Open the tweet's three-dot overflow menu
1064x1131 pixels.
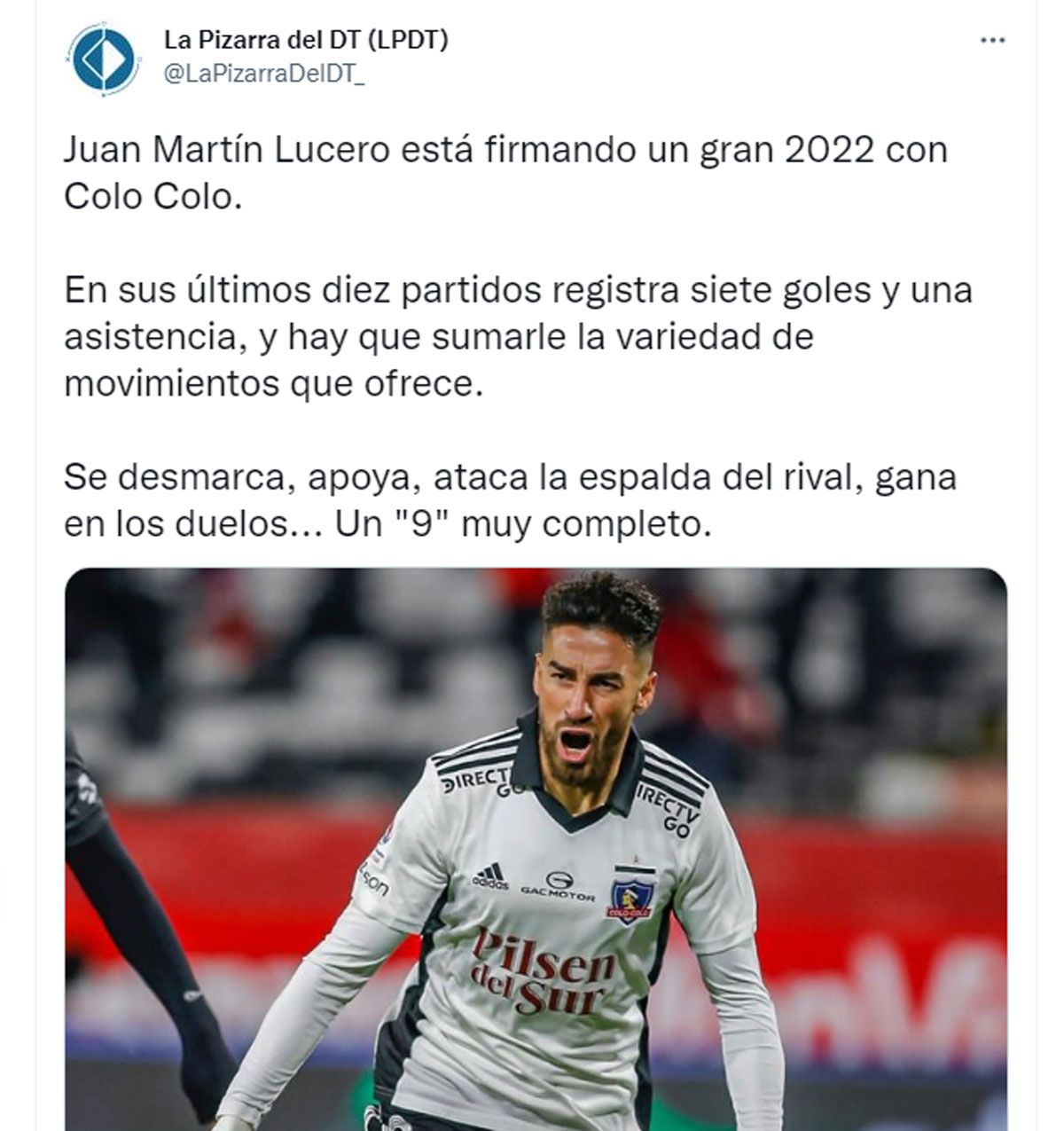(992, 41)
